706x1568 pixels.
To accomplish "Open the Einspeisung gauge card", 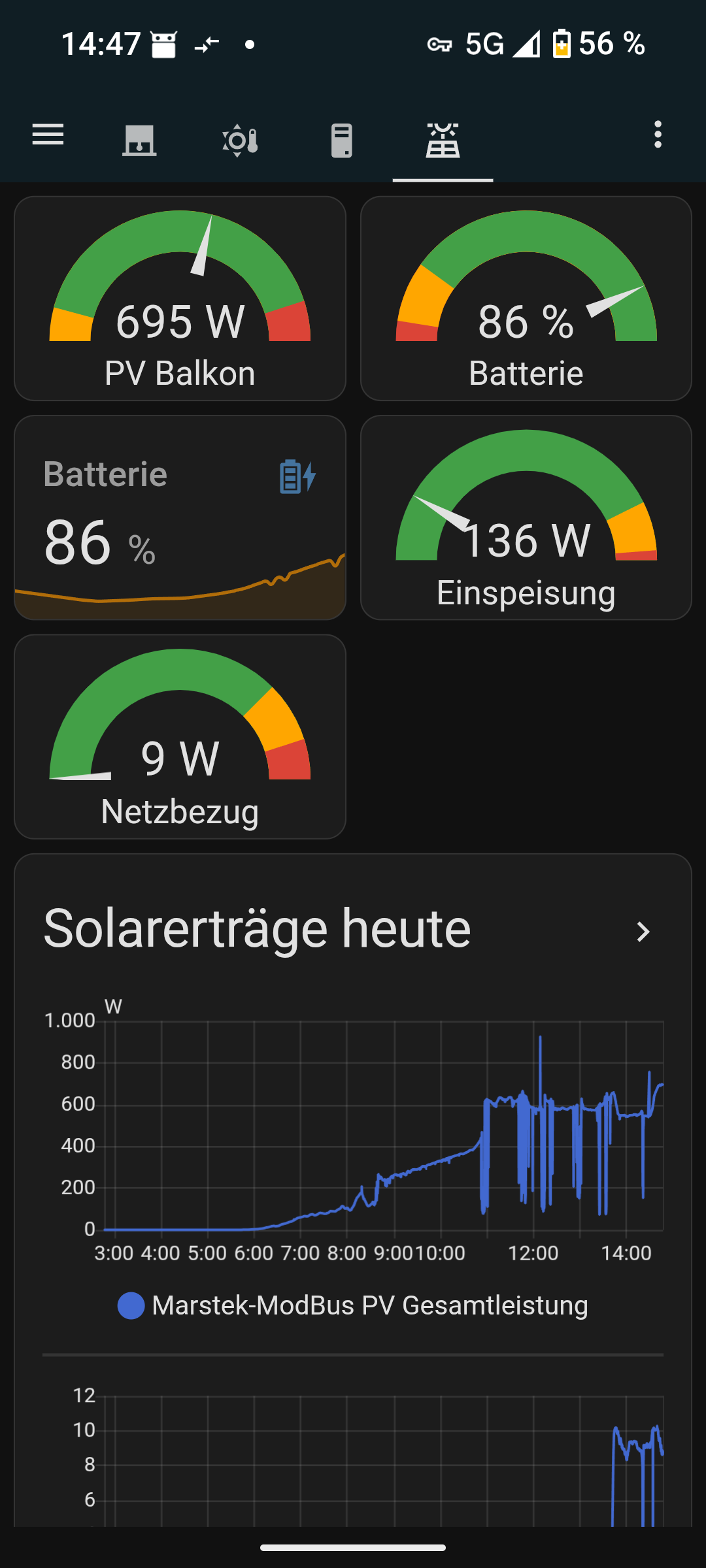I will [x=526, y=517].
